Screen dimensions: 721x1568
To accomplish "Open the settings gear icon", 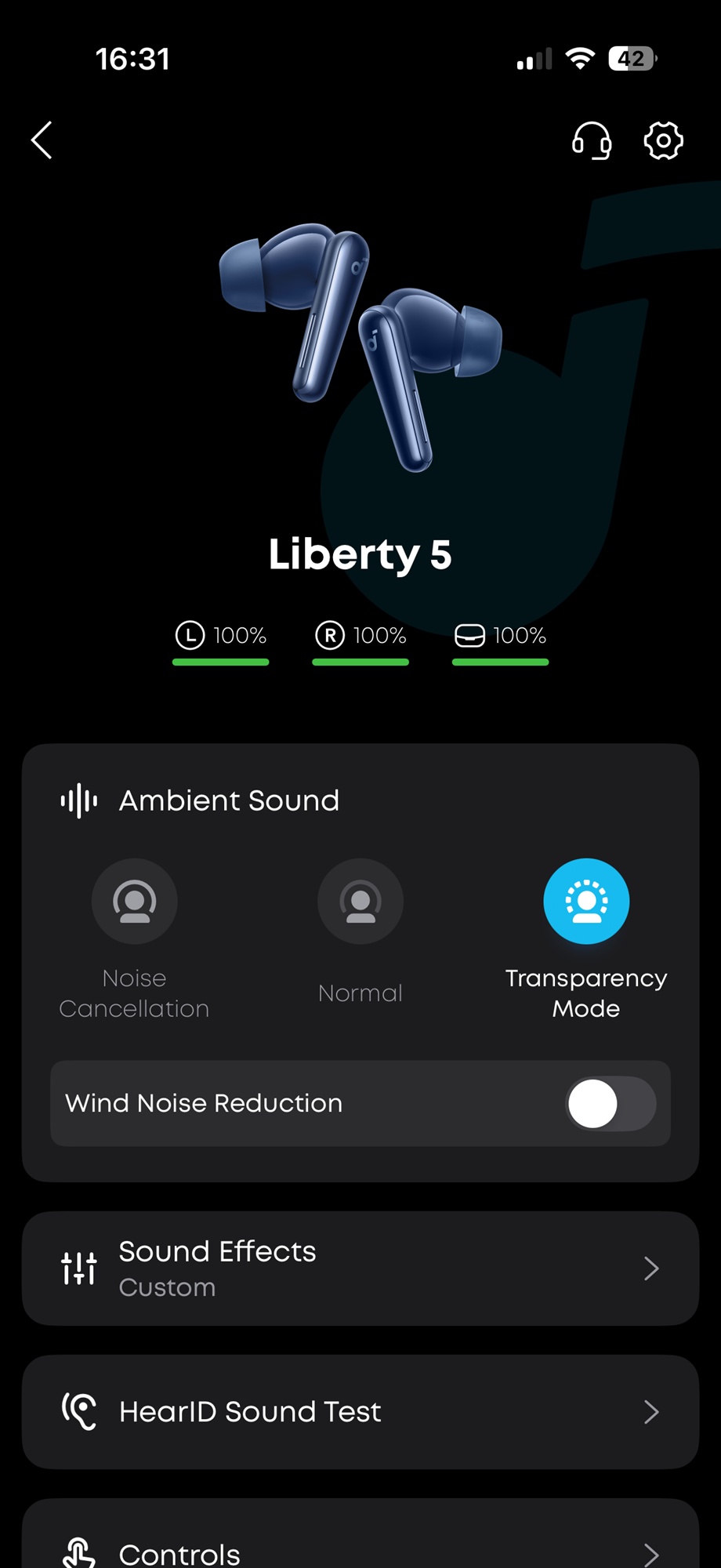I will pyautogui.click(x=663, y=141).
